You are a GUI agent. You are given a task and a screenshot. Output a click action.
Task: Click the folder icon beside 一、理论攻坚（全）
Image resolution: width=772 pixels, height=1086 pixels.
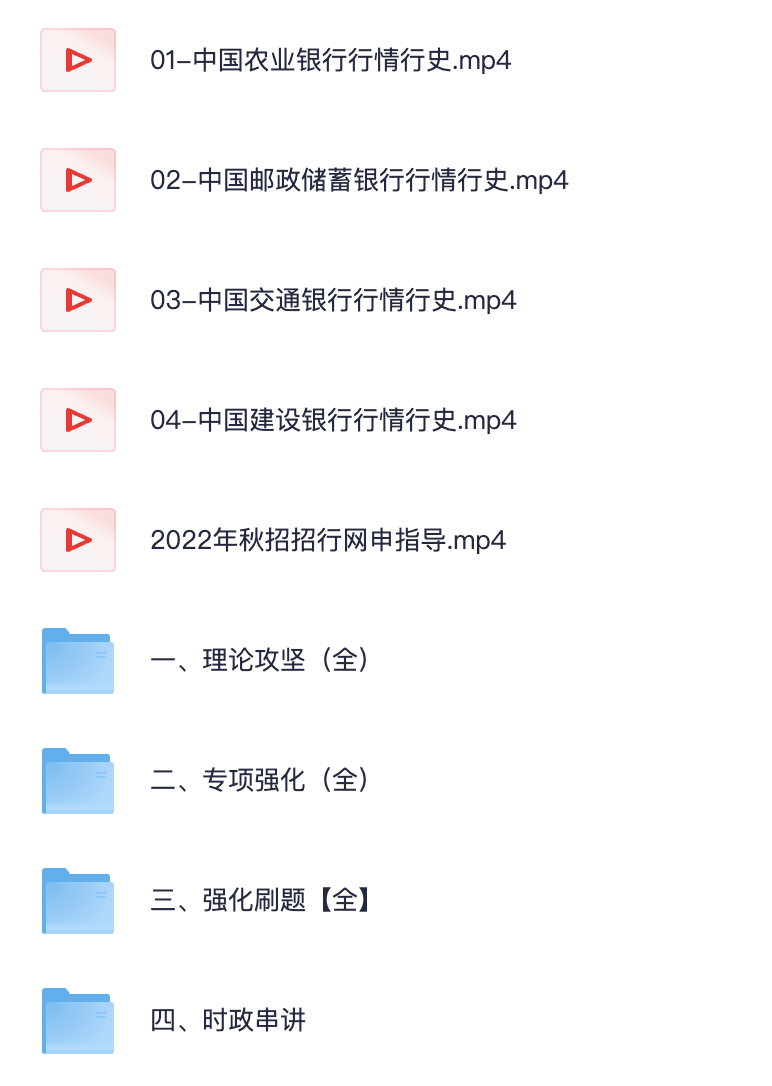pyautogui.click(x=78, y=661)
